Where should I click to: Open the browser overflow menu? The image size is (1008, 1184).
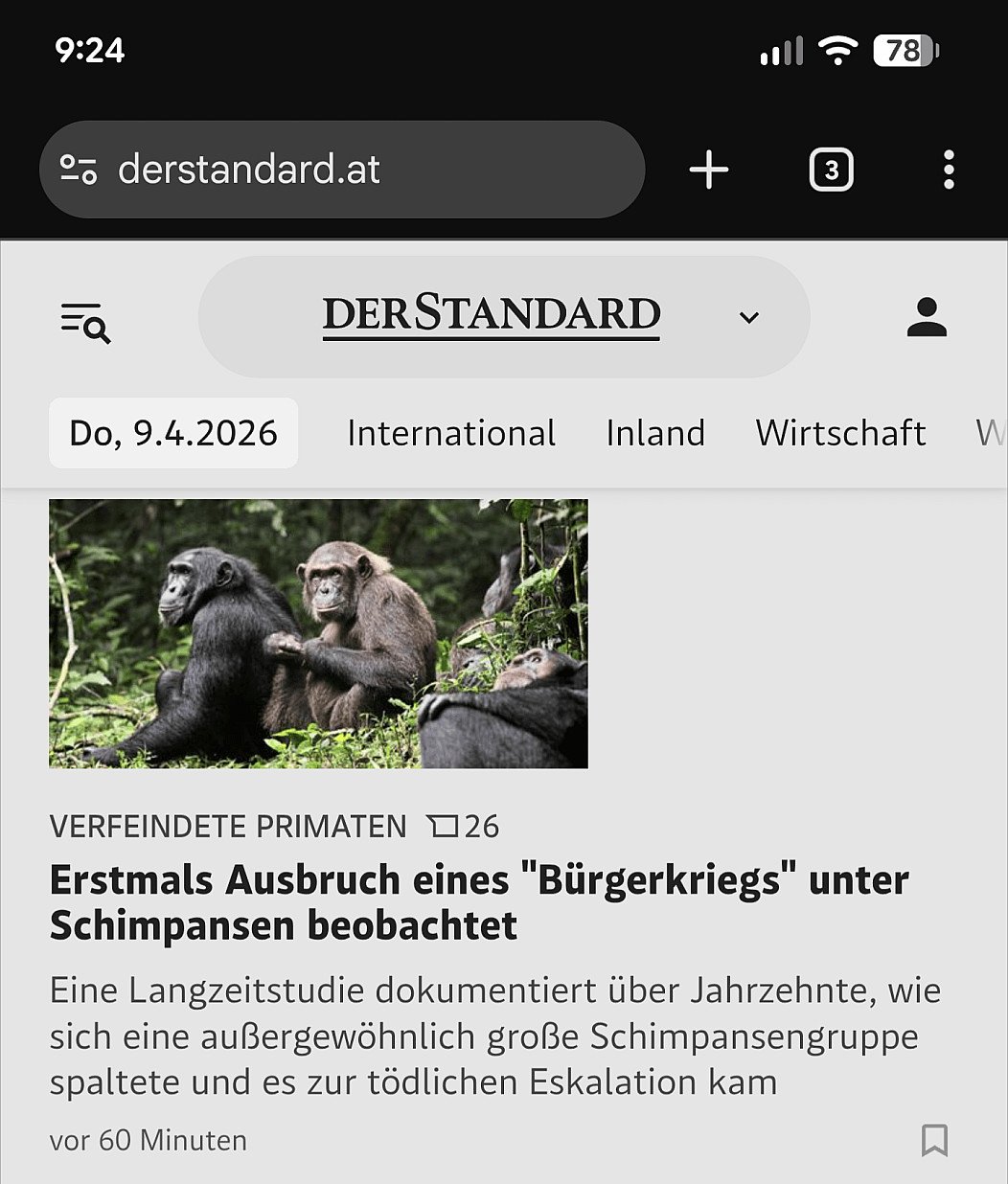tap(949, 171)
